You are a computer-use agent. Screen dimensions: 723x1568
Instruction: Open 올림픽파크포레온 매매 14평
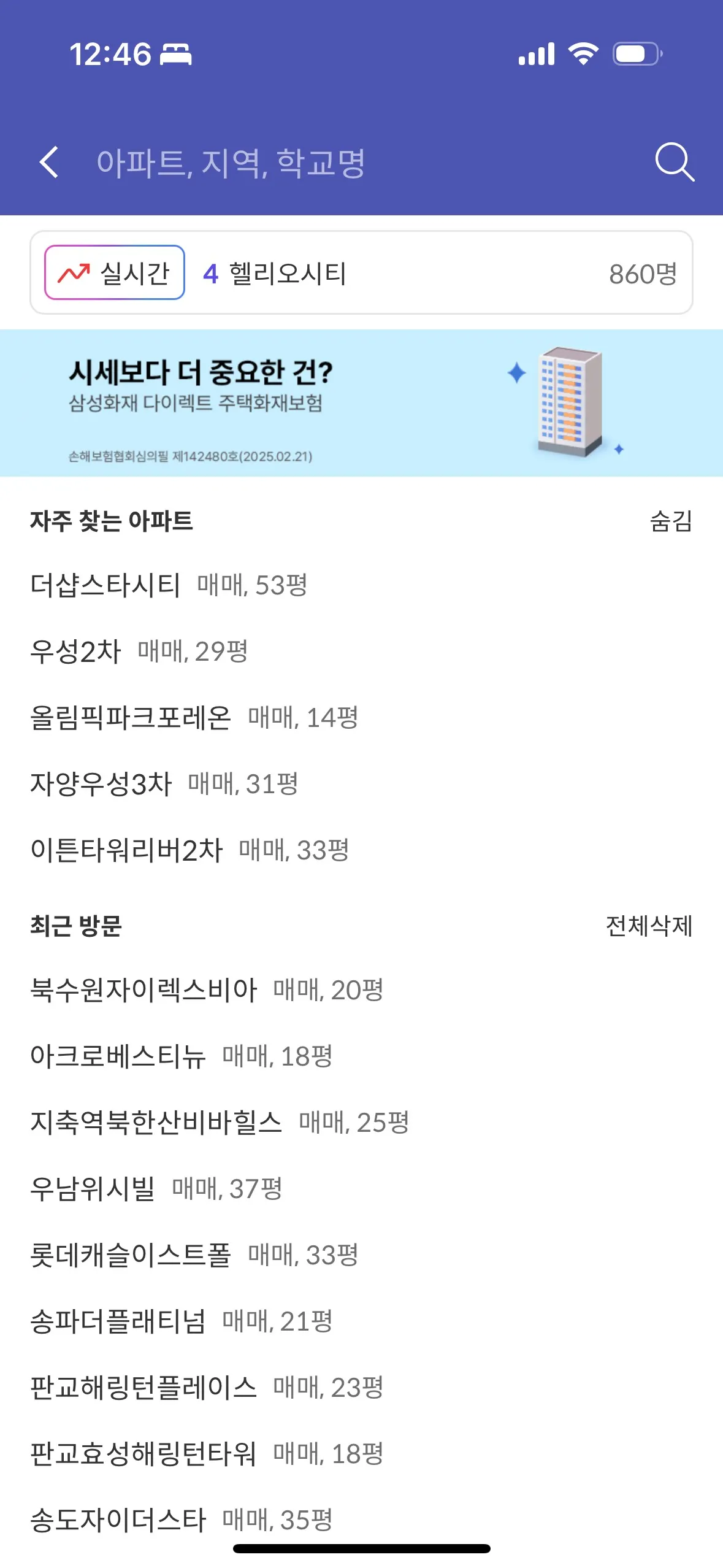pos(194,718)
